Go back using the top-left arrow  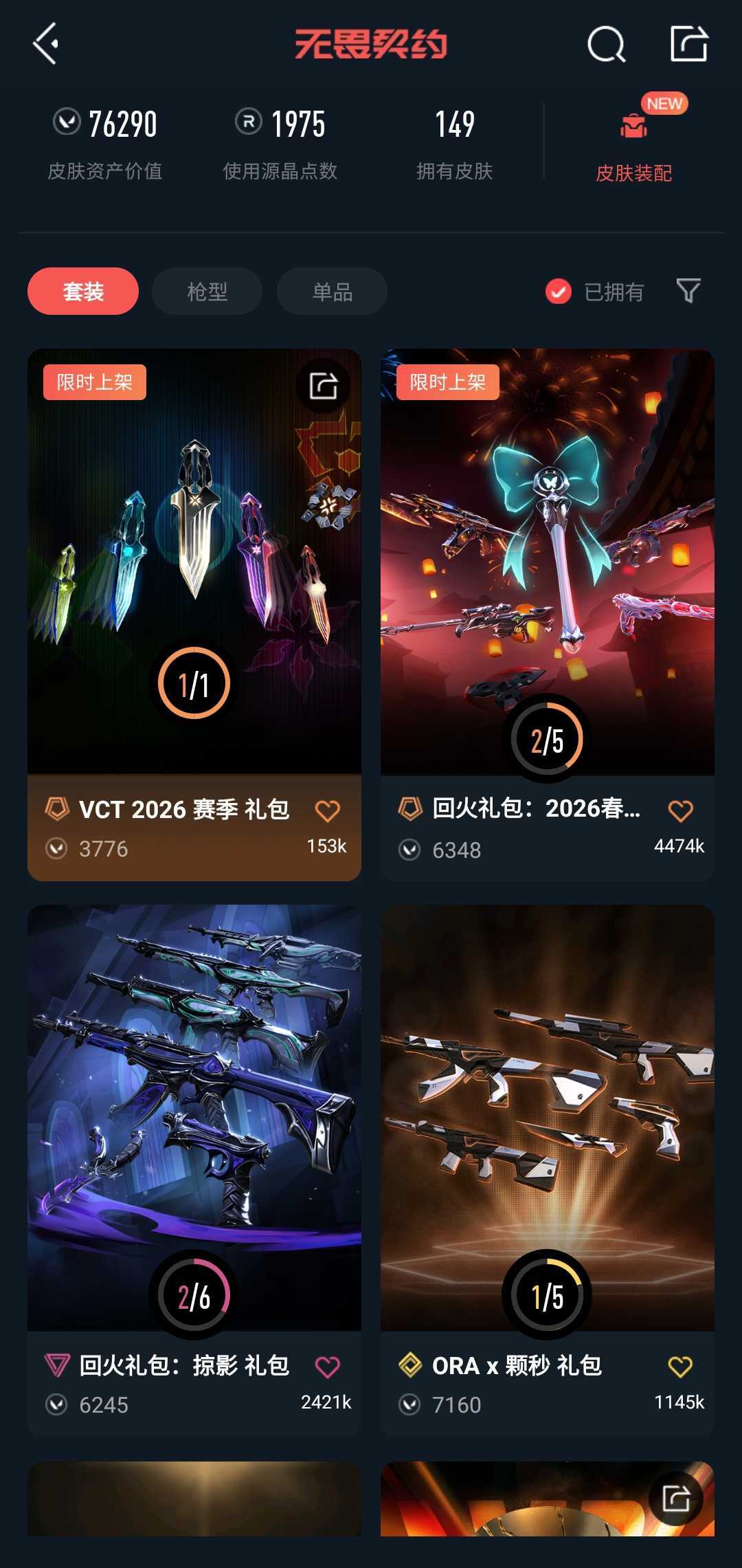coord(46,44)
